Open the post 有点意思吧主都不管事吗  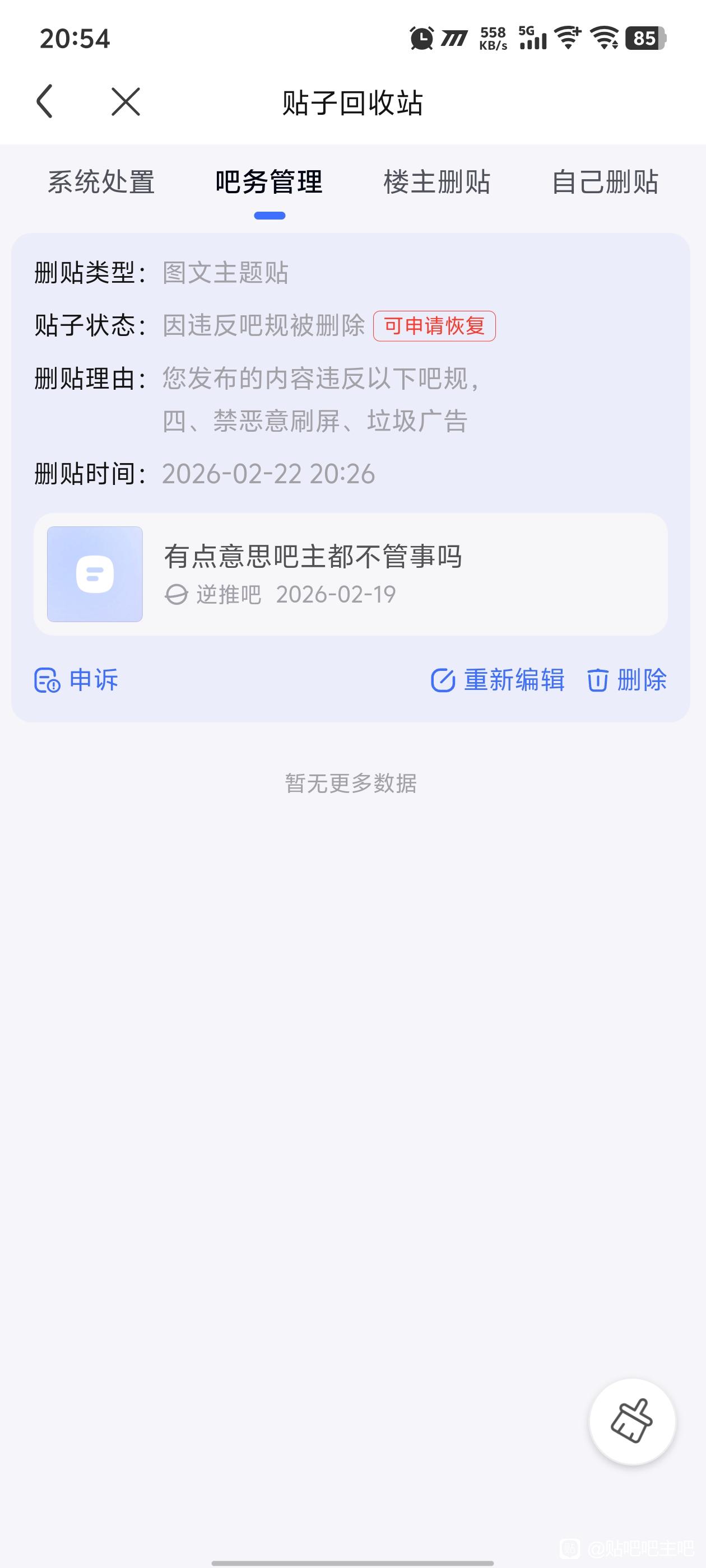pos(350,574)
